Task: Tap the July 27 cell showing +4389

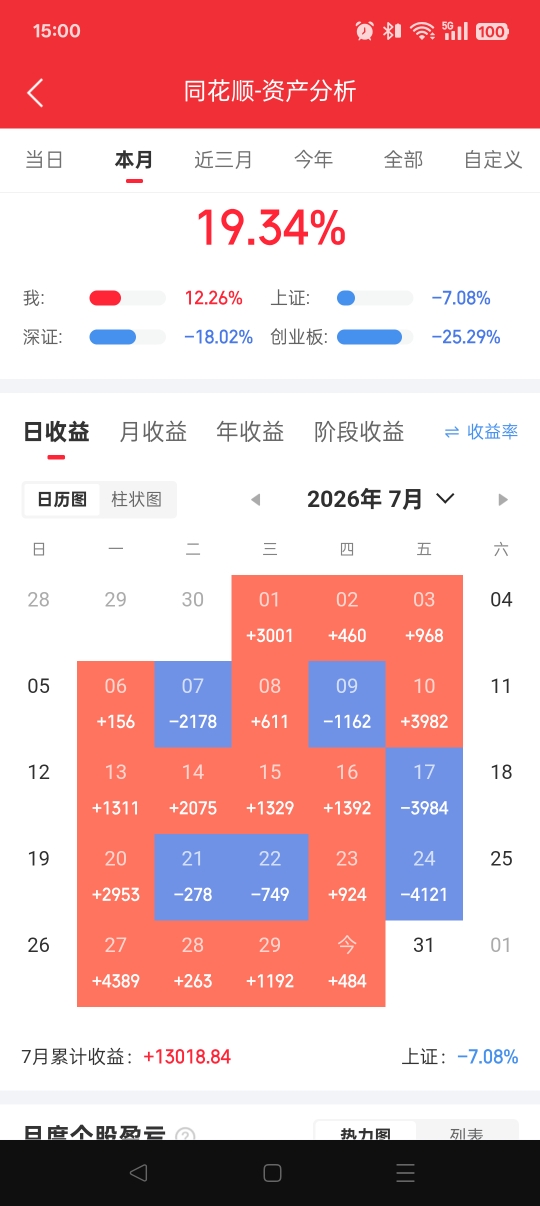Action: 116,963
